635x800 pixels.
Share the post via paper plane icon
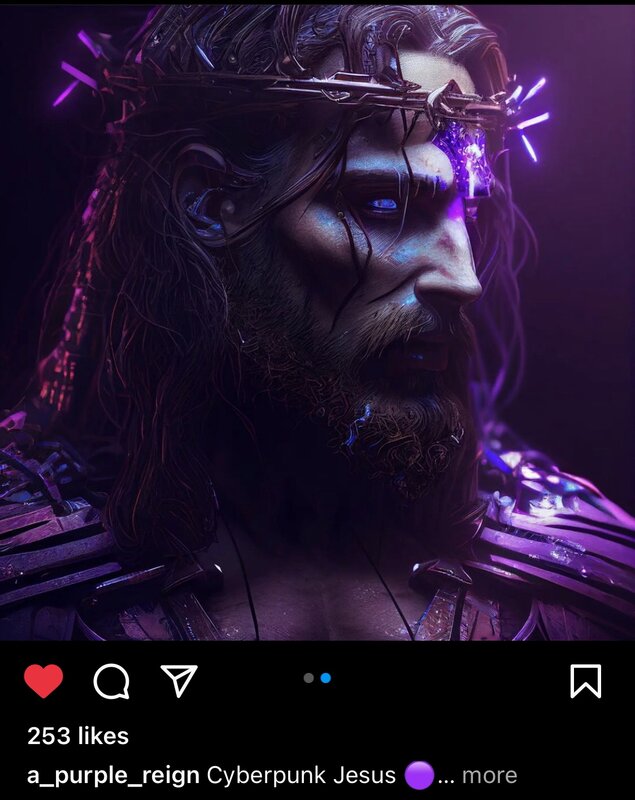coord(179,681)
